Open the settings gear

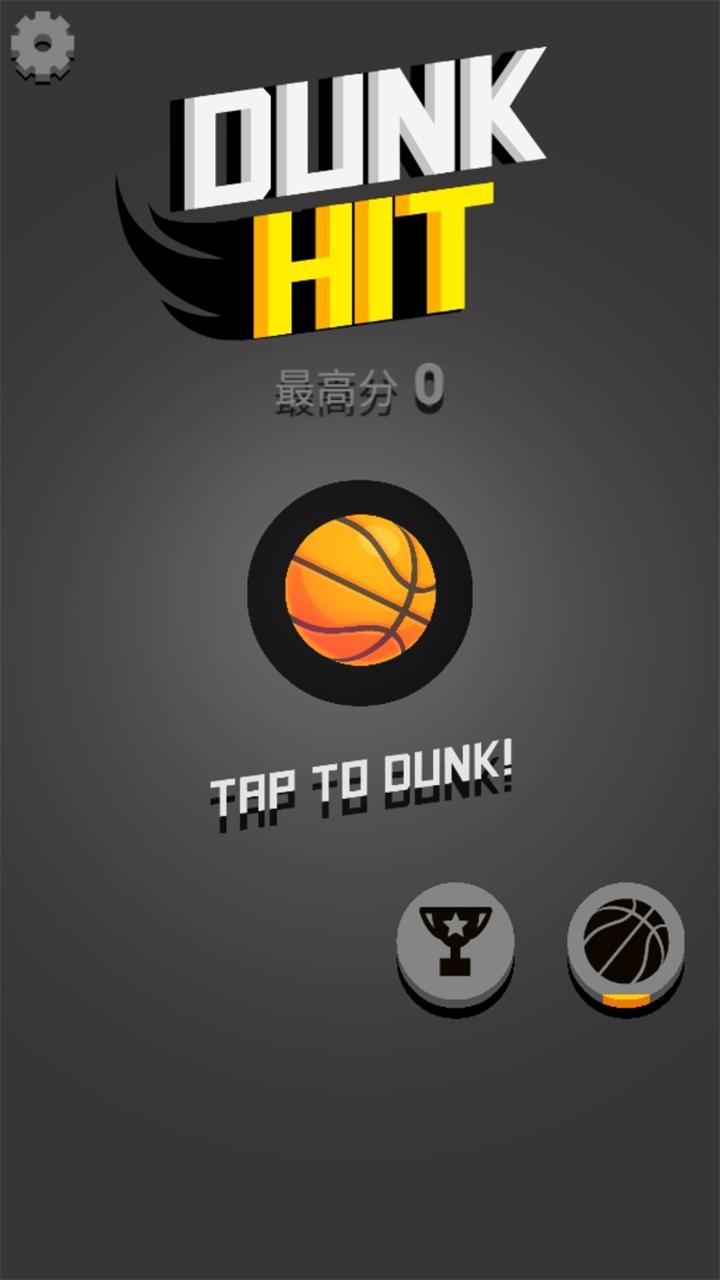point(42,45)
